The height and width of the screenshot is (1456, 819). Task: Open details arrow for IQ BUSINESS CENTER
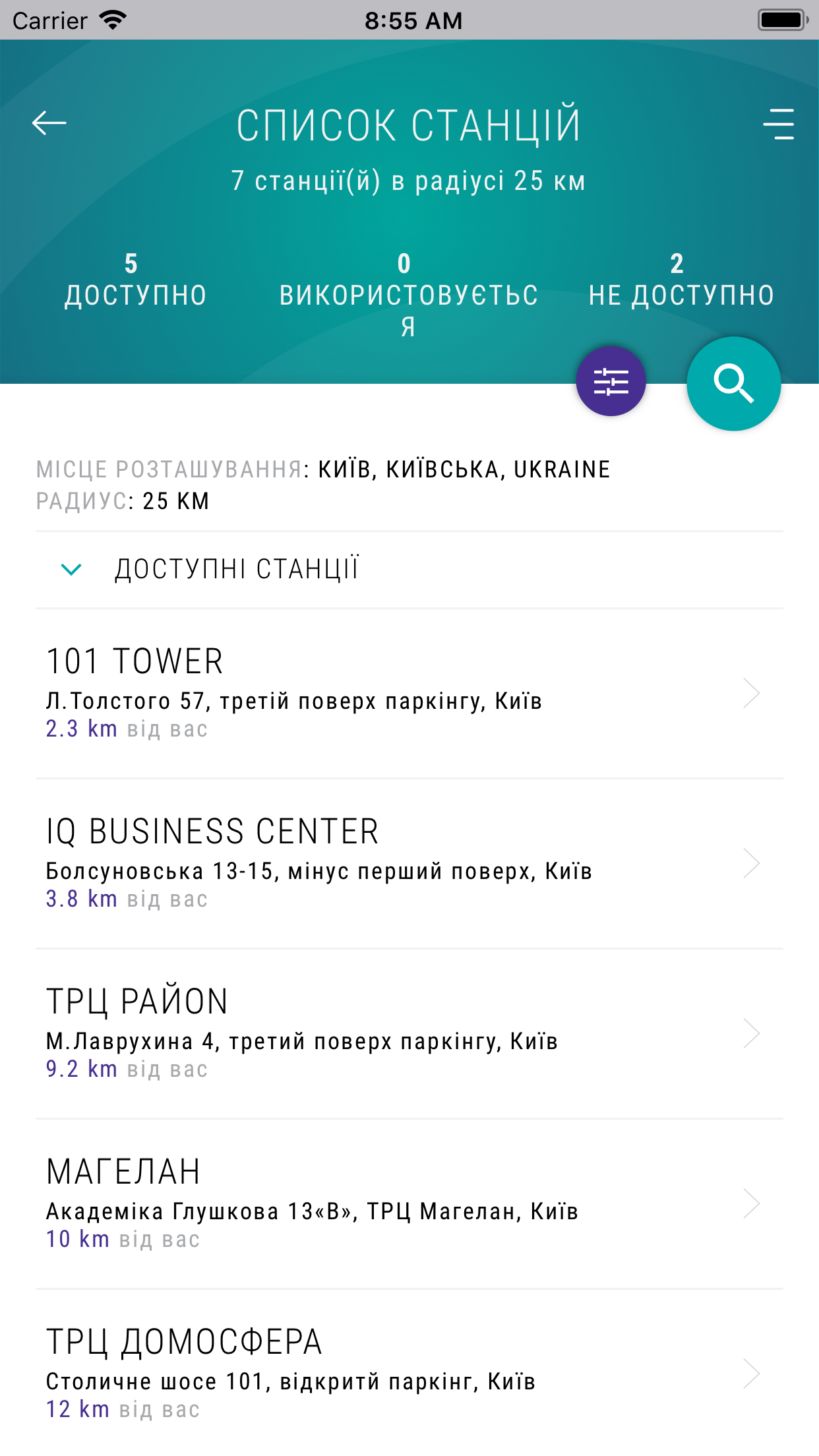[x=751, y=863]
